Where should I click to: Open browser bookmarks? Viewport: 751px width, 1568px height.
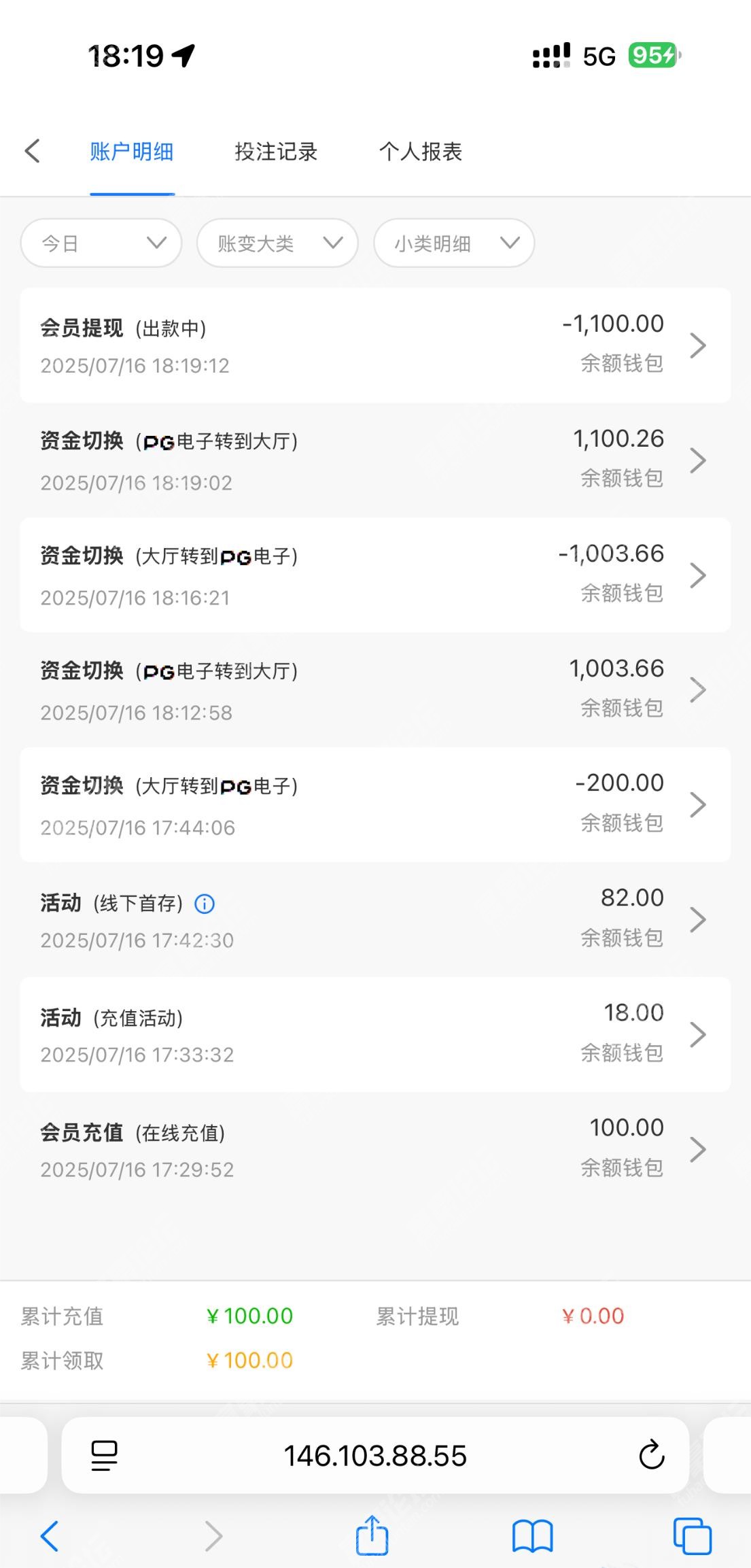[532, 1537]
